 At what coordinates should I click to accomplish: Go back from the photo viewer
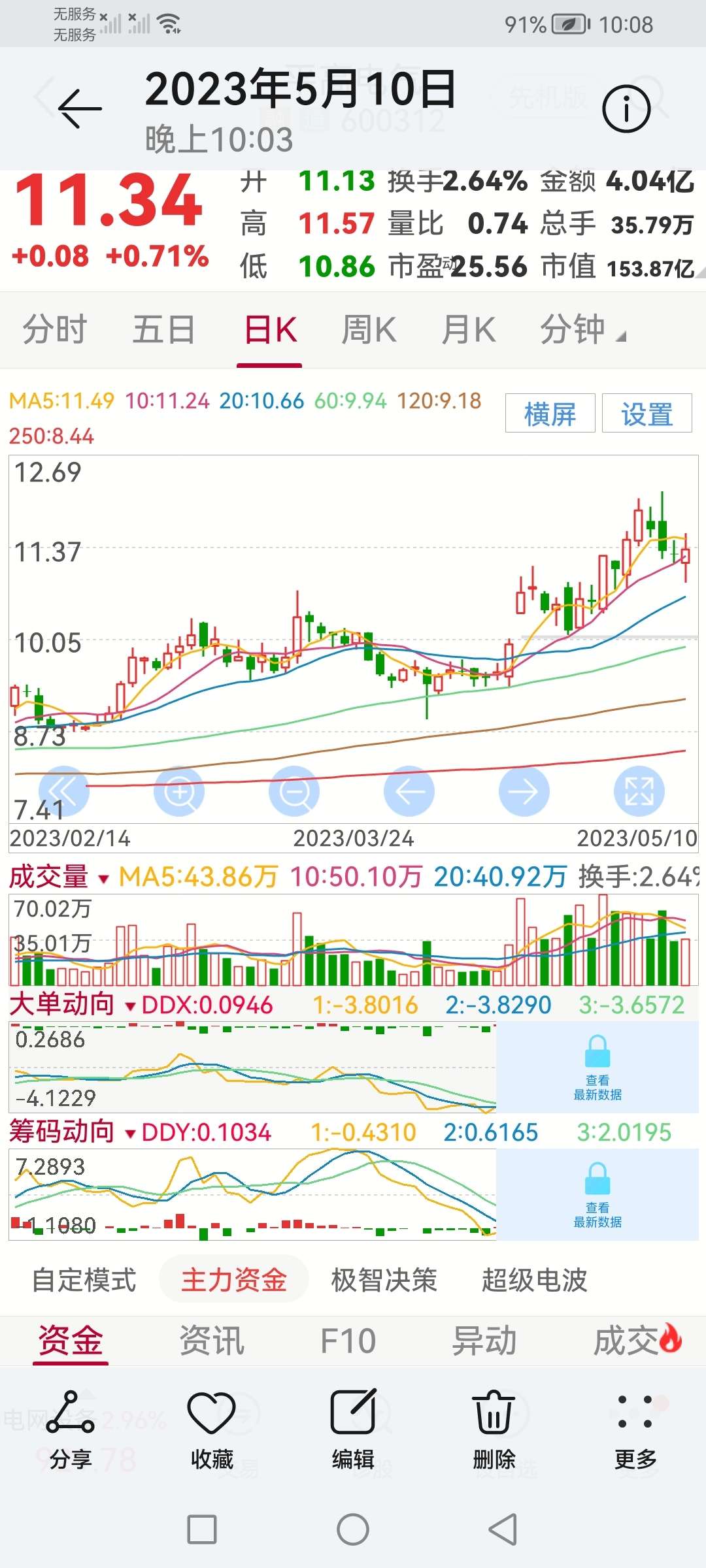(x=79, y=108)
